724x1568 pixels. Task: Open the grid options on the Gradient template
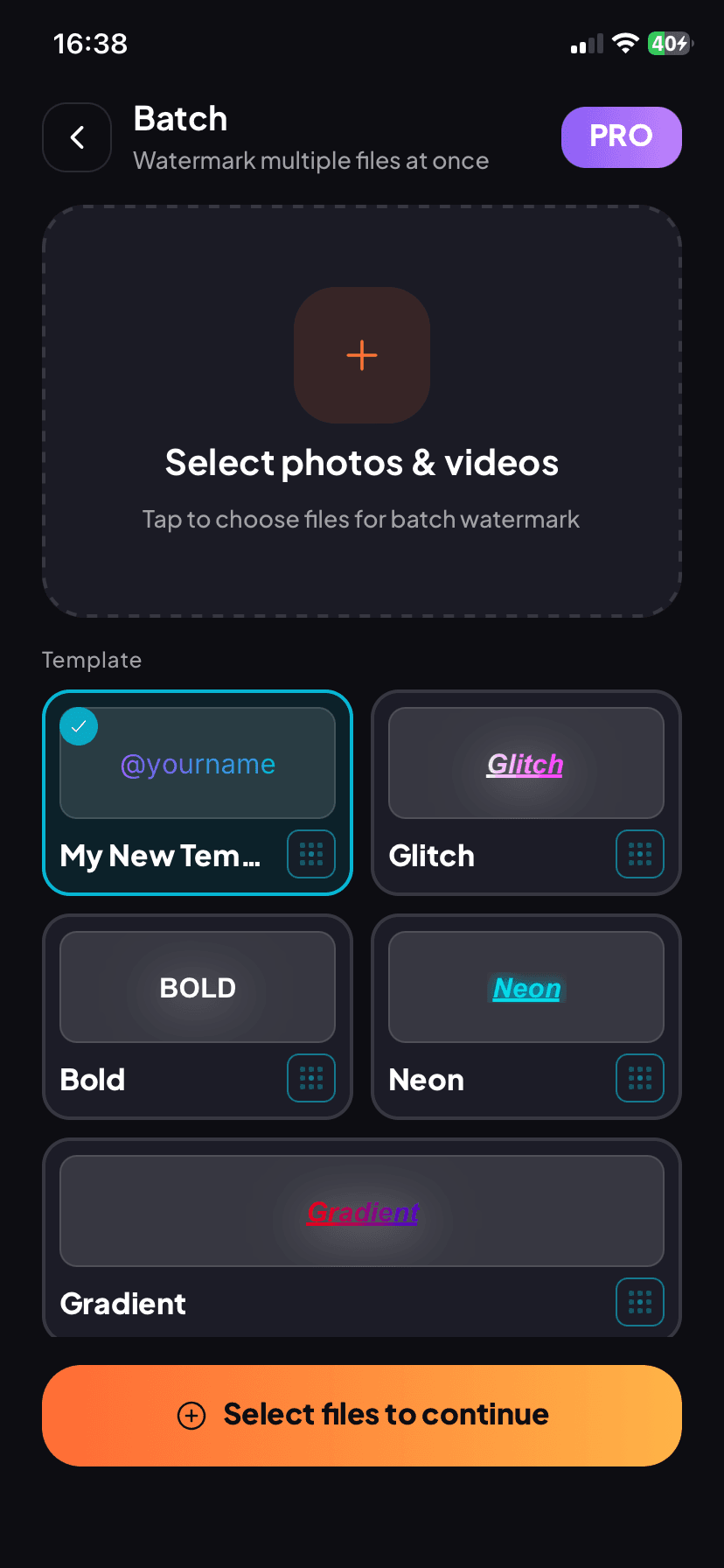pos(639,1302)
